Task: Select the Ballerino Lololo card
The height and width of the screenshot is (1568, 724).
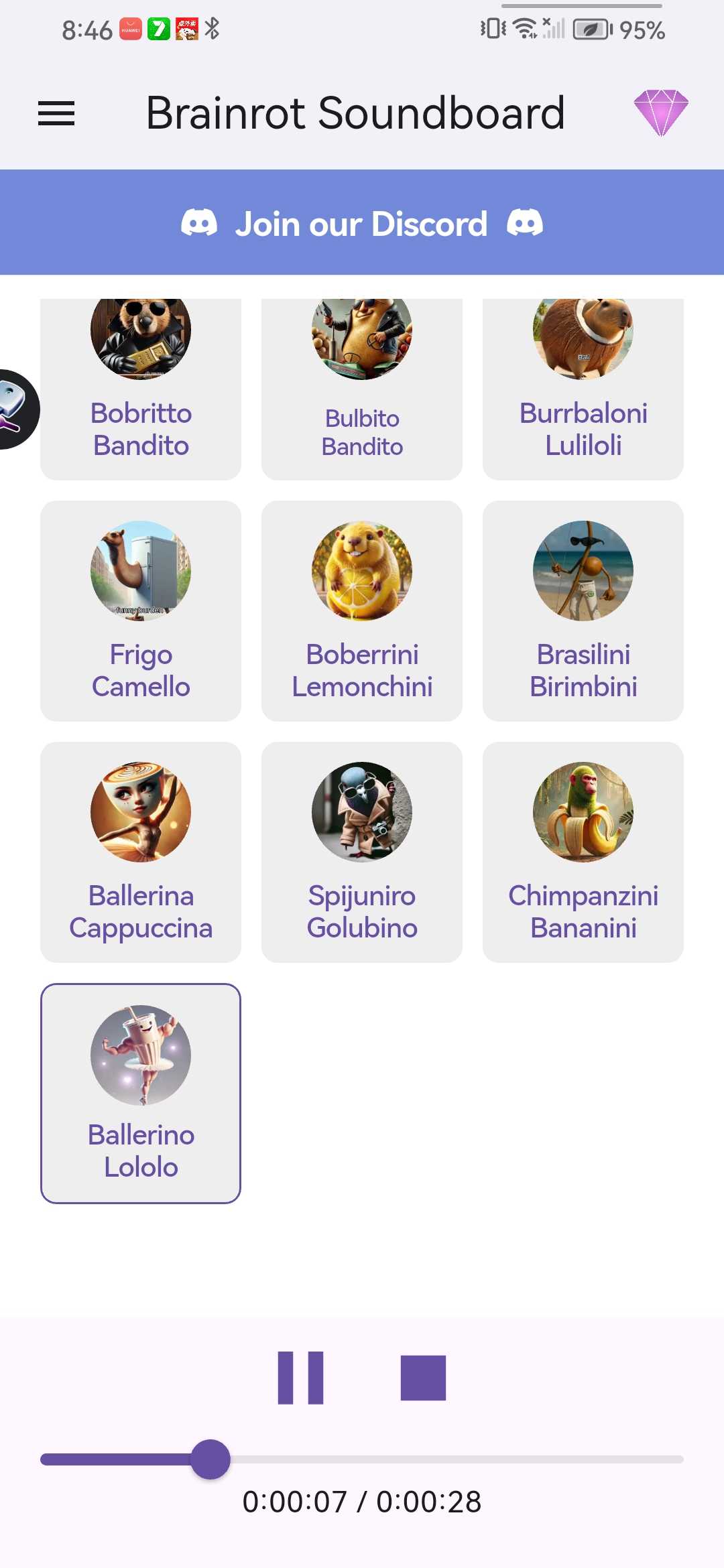Action: pos(141,1094)
